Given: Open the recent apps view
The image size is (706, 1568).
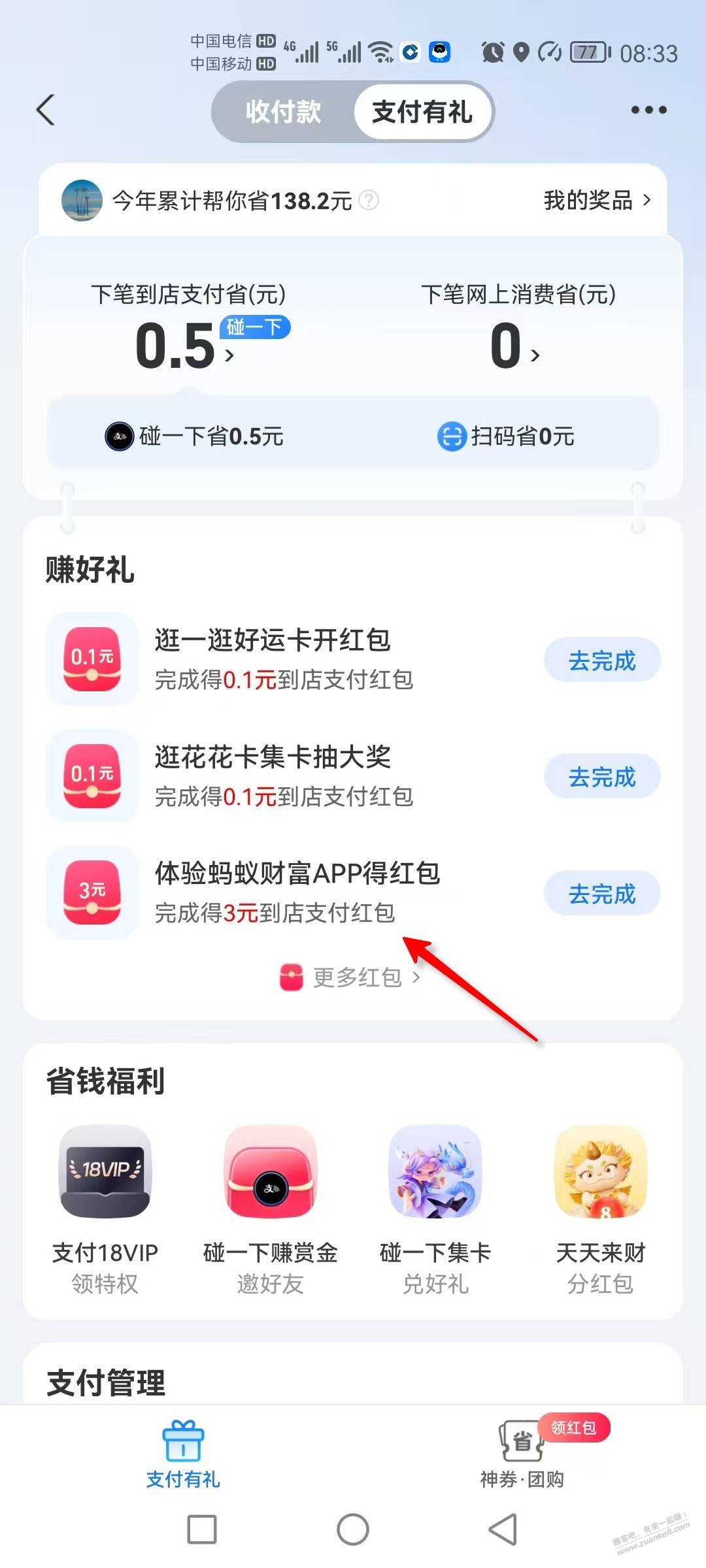Looking at the screenshot, I should (202, 1529).
